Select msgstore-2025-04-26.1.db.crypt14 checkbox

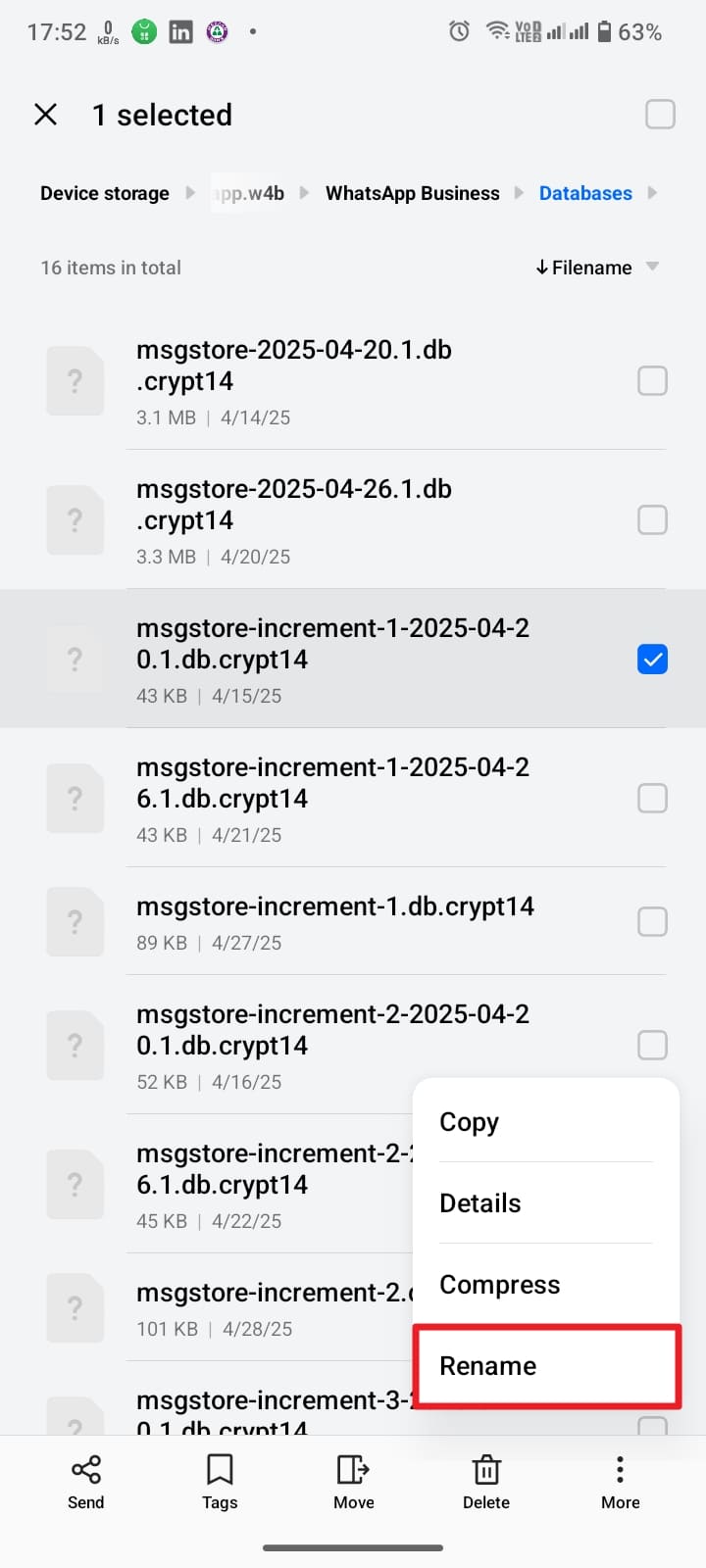[652, 519]
